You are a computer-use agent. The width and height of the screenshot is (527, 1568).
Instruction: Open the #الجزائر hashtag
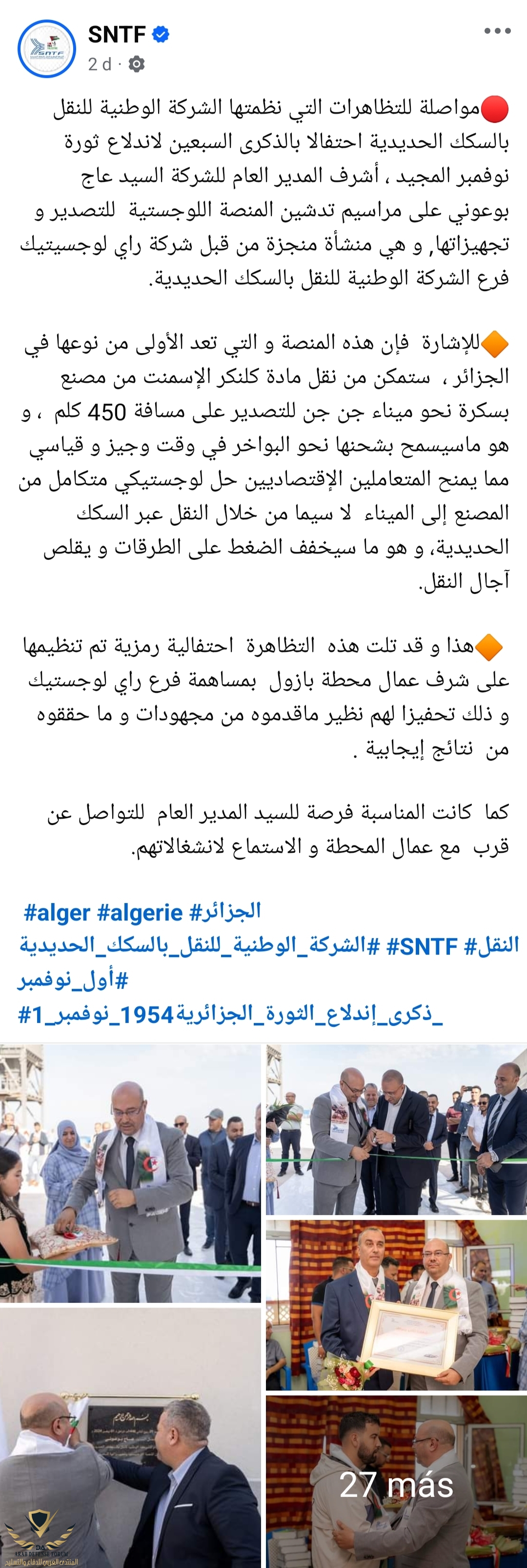(x=225, y=911)
